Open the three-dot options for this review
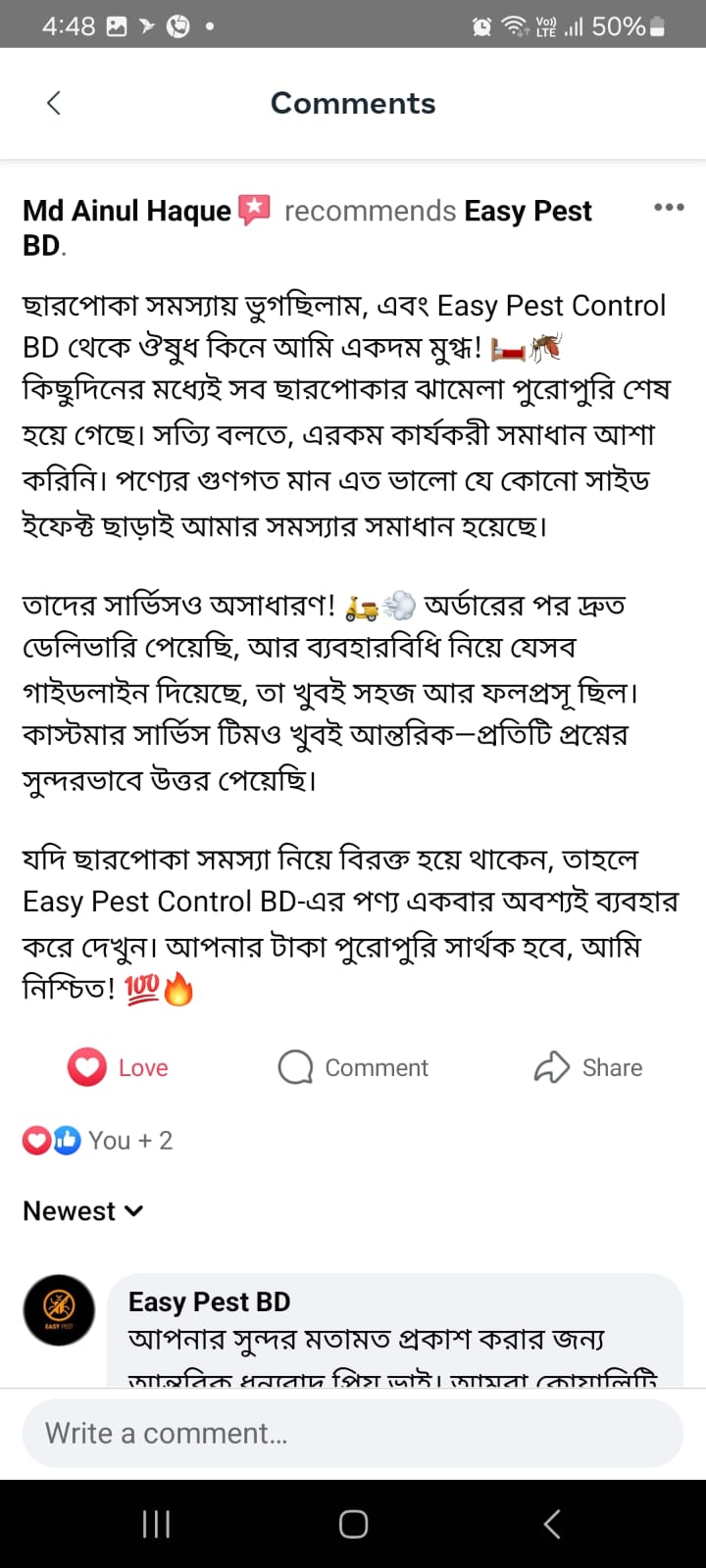 [668, 208]
